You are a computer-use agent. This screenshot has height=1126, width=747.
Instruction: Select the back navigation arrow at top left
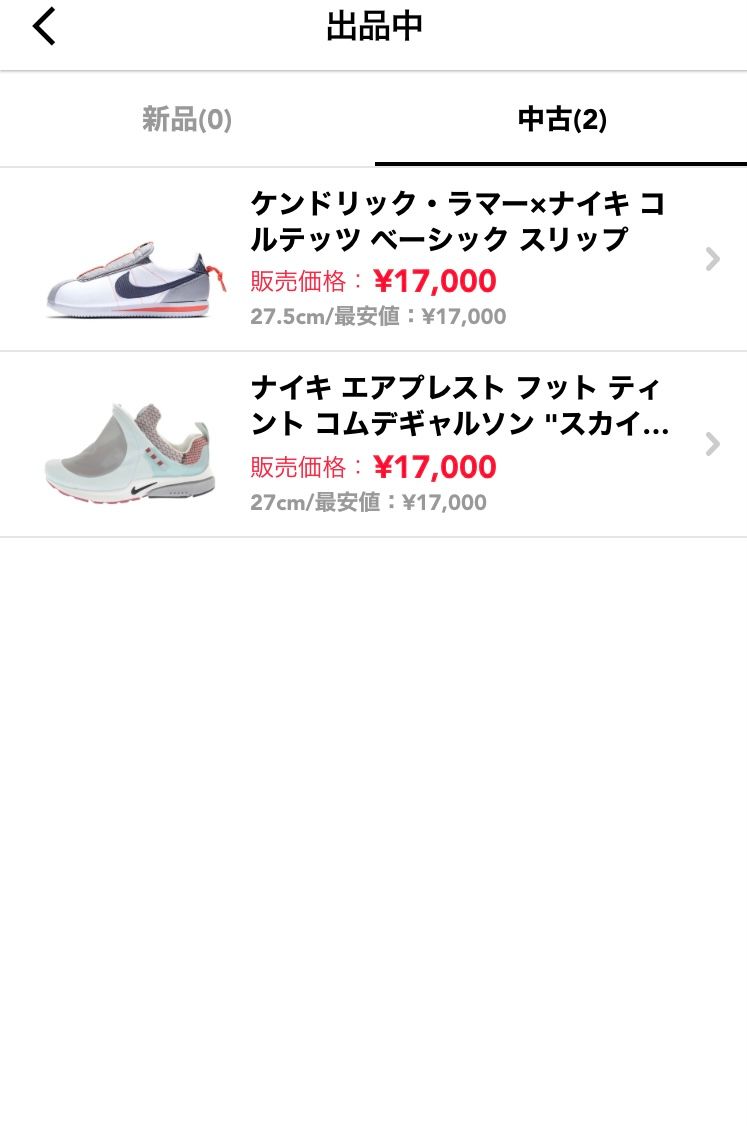43,26
